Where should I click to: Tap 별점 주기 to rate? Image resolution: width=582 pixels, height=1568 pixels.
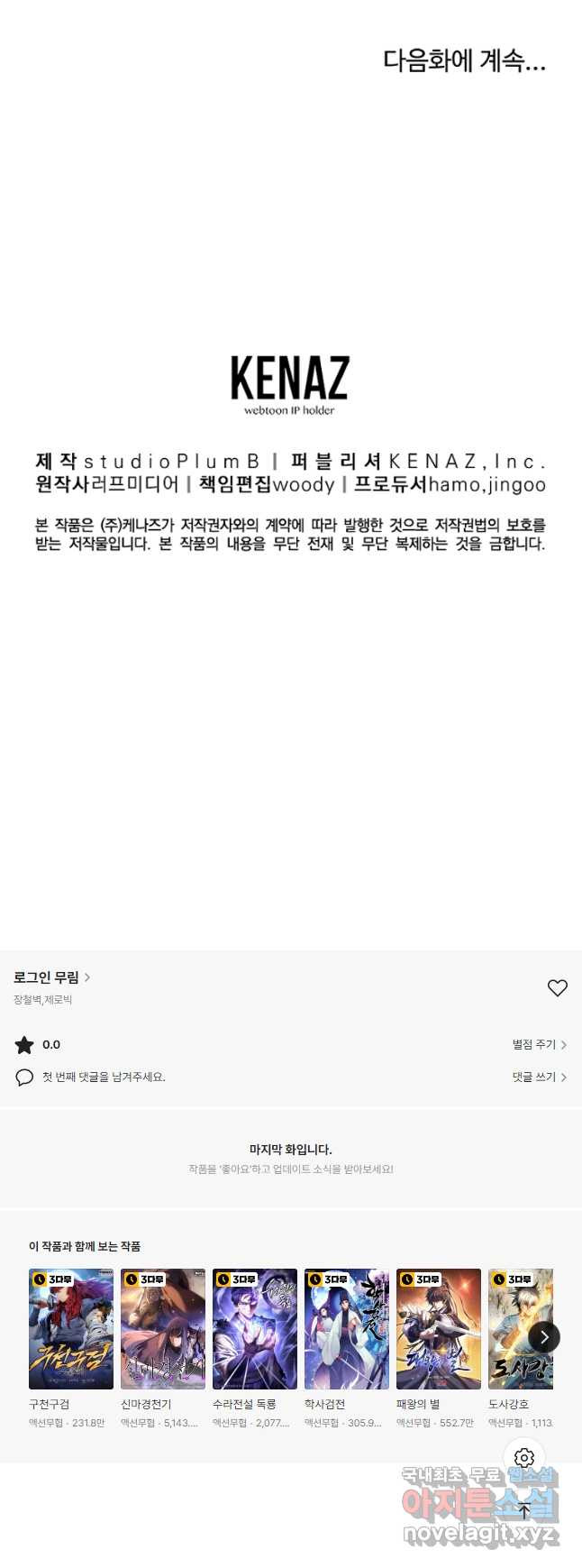539,1044
